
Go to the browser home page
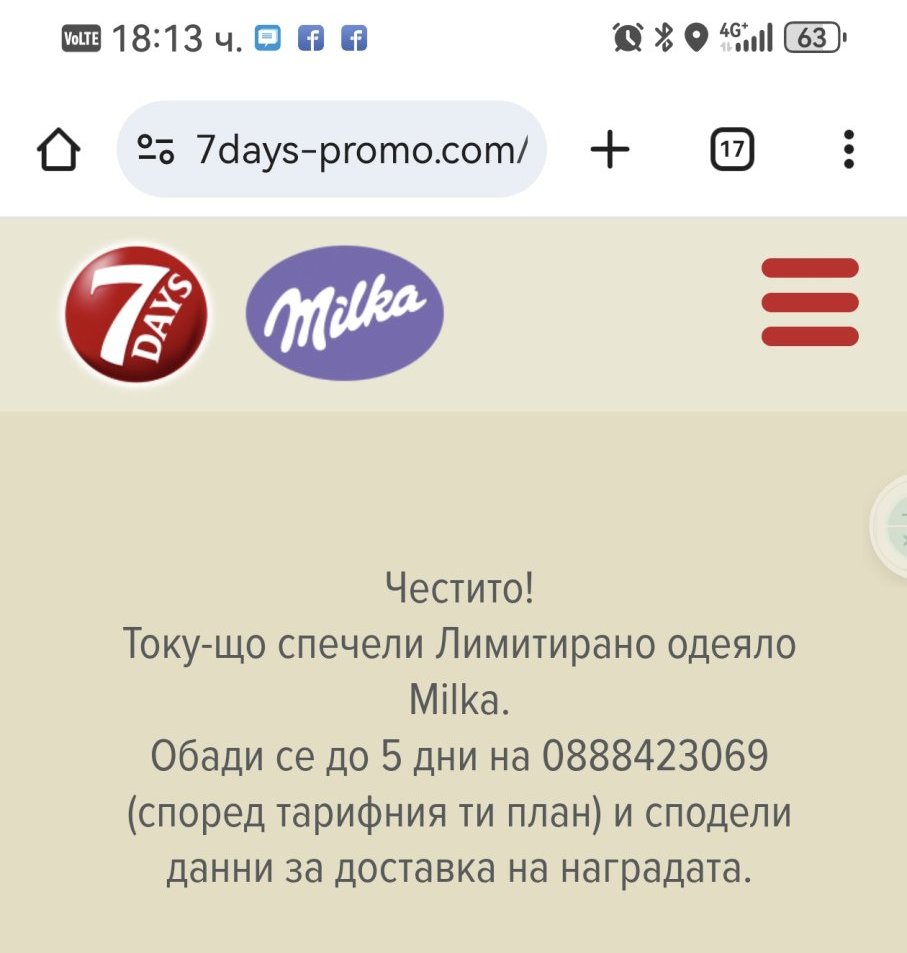click(x=58, y=151)
